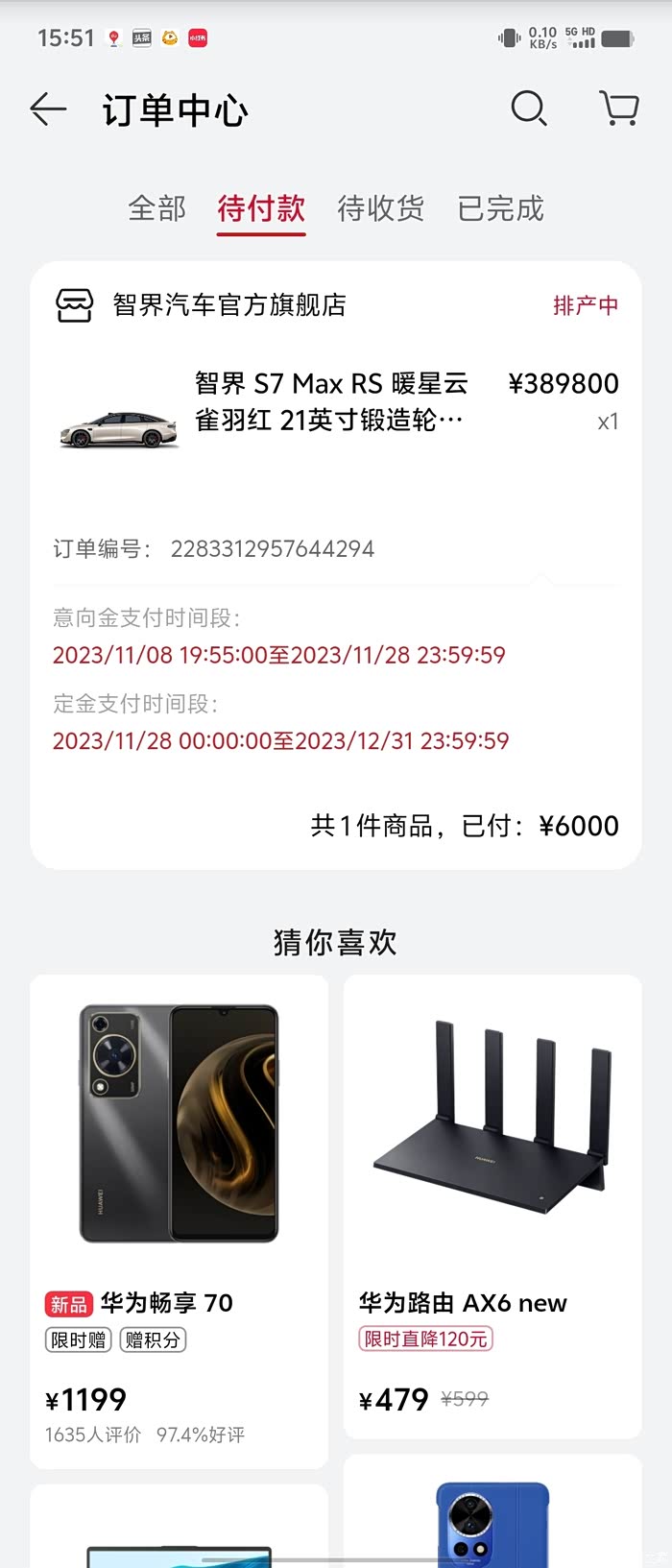Open 智界汽车官方旗舰店 store page
The image size is (672, 1568).
coord(228,305)
